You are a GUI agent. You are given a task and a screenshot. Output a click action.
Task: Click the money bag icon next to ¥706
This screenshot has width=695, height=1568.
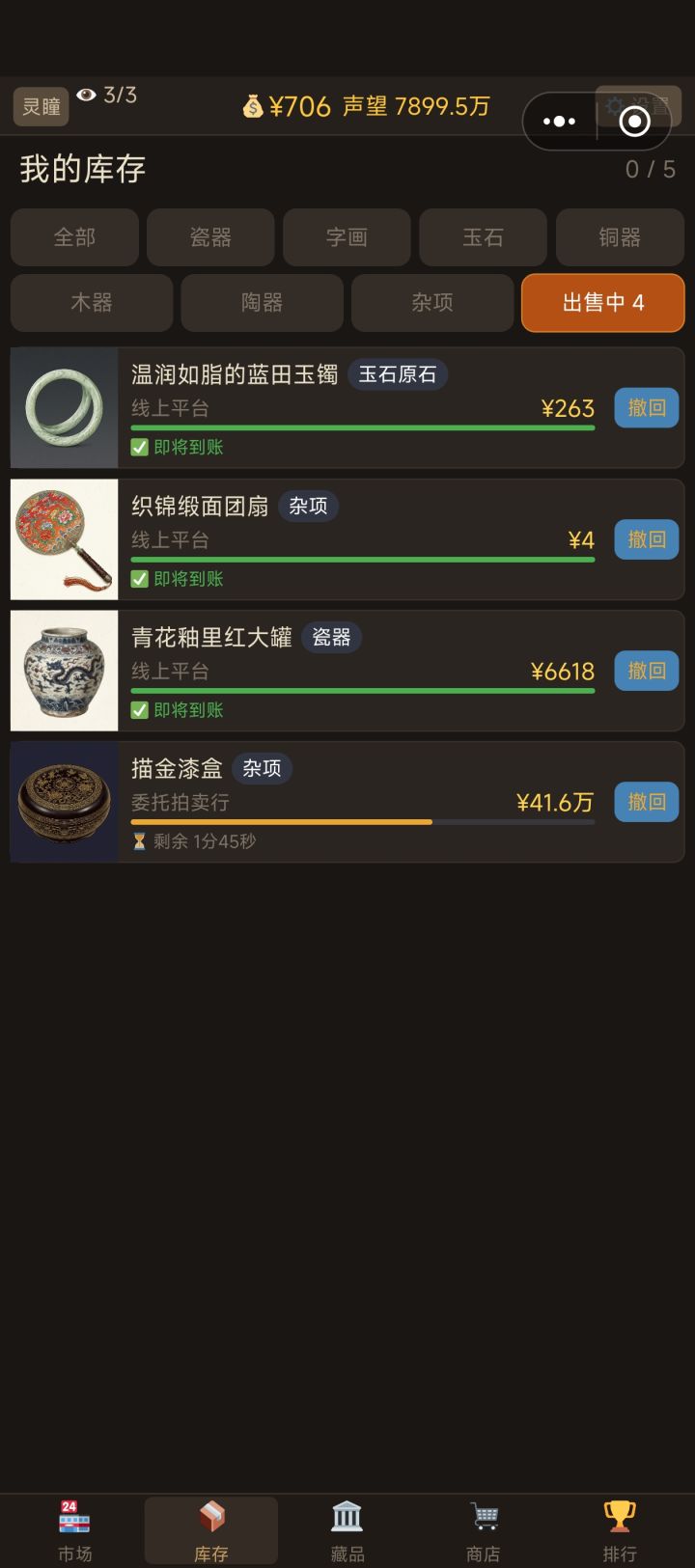point(255,107)
